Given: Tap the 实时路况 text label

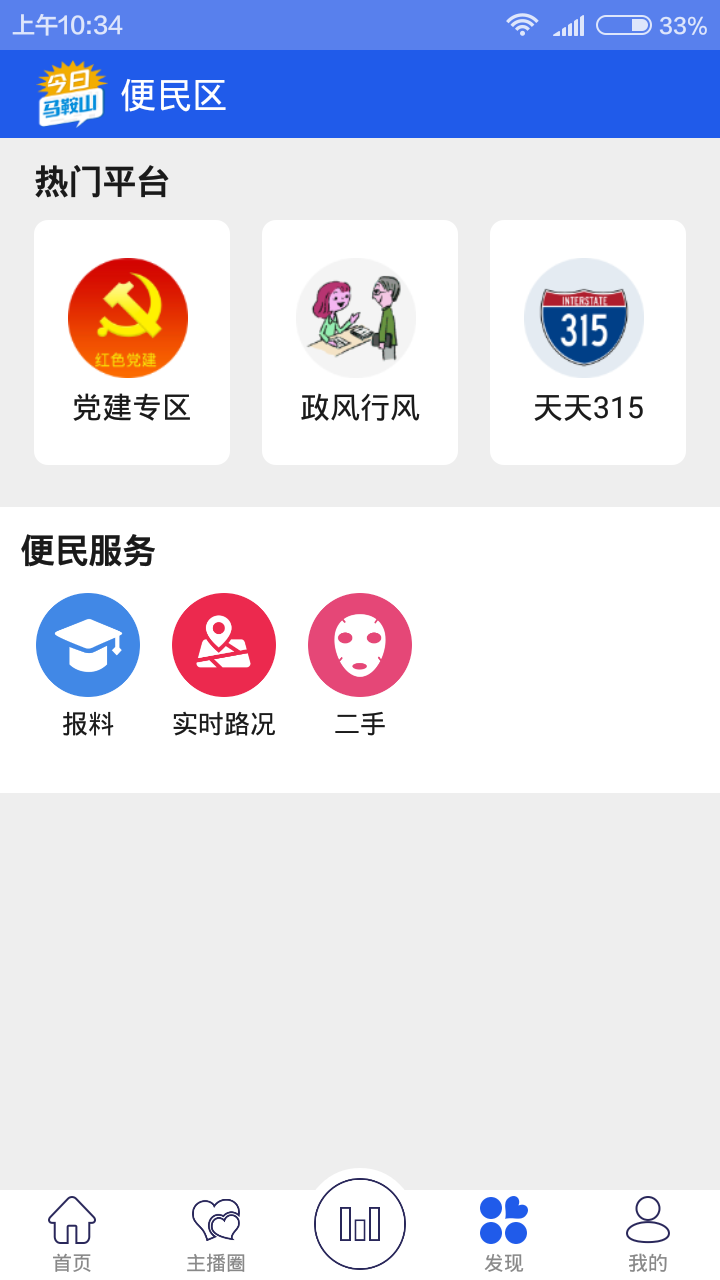Looking at the screenshot, I should click(x=224, y=722).
